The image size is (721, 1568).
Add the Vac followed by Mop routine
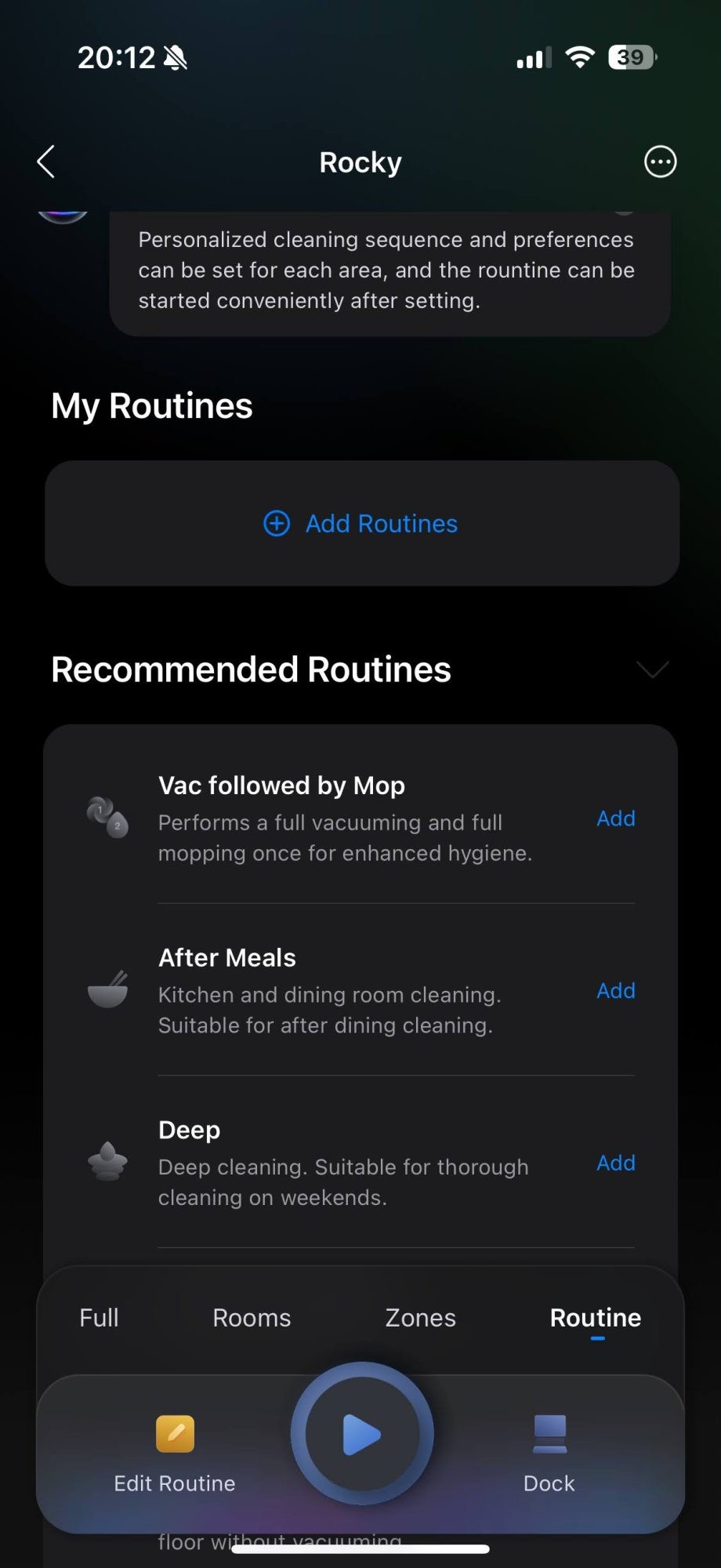615,818
